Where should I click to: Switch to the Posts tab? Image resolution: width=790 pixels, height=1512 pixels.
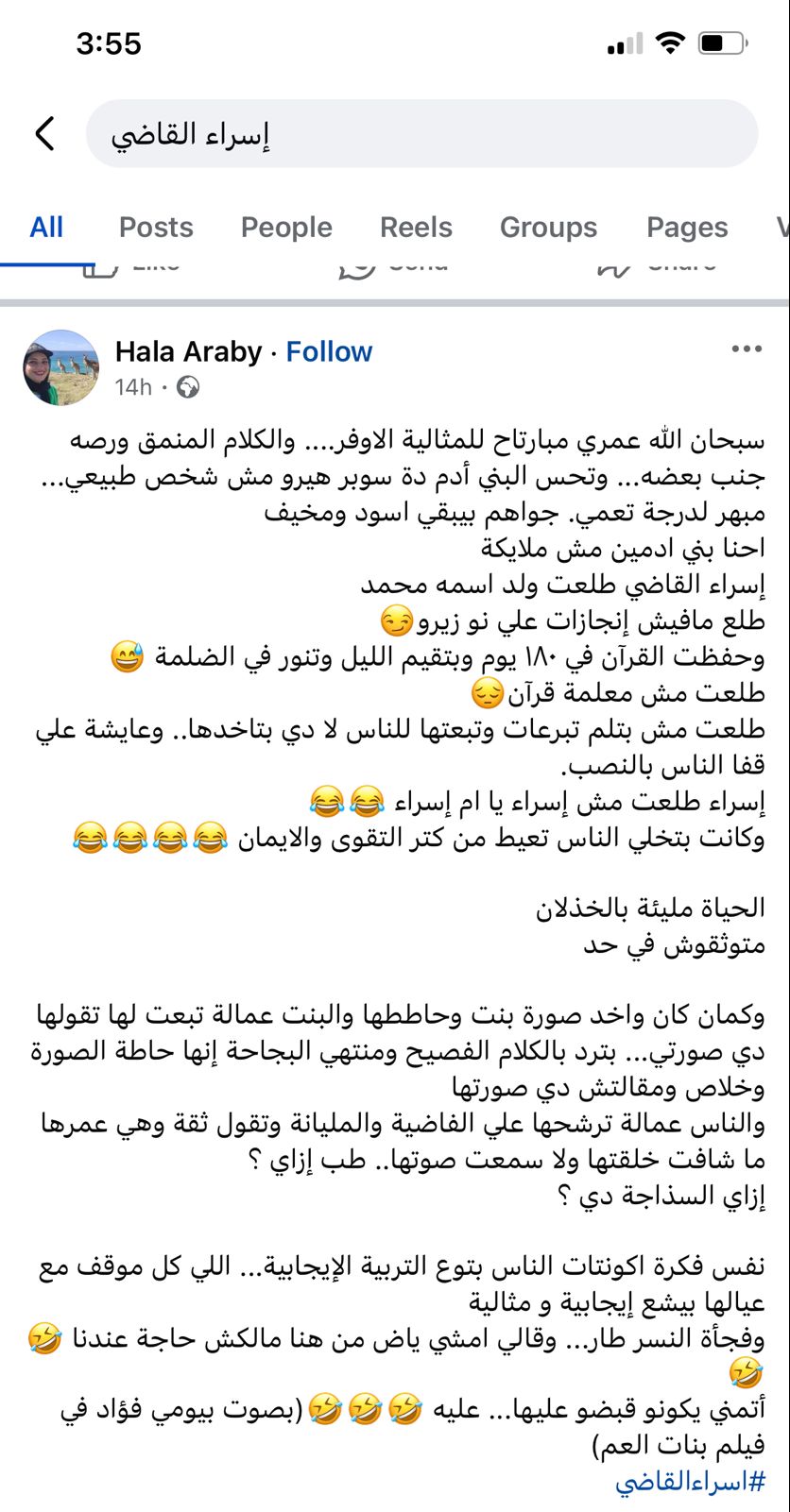click(x=156, y=228)
